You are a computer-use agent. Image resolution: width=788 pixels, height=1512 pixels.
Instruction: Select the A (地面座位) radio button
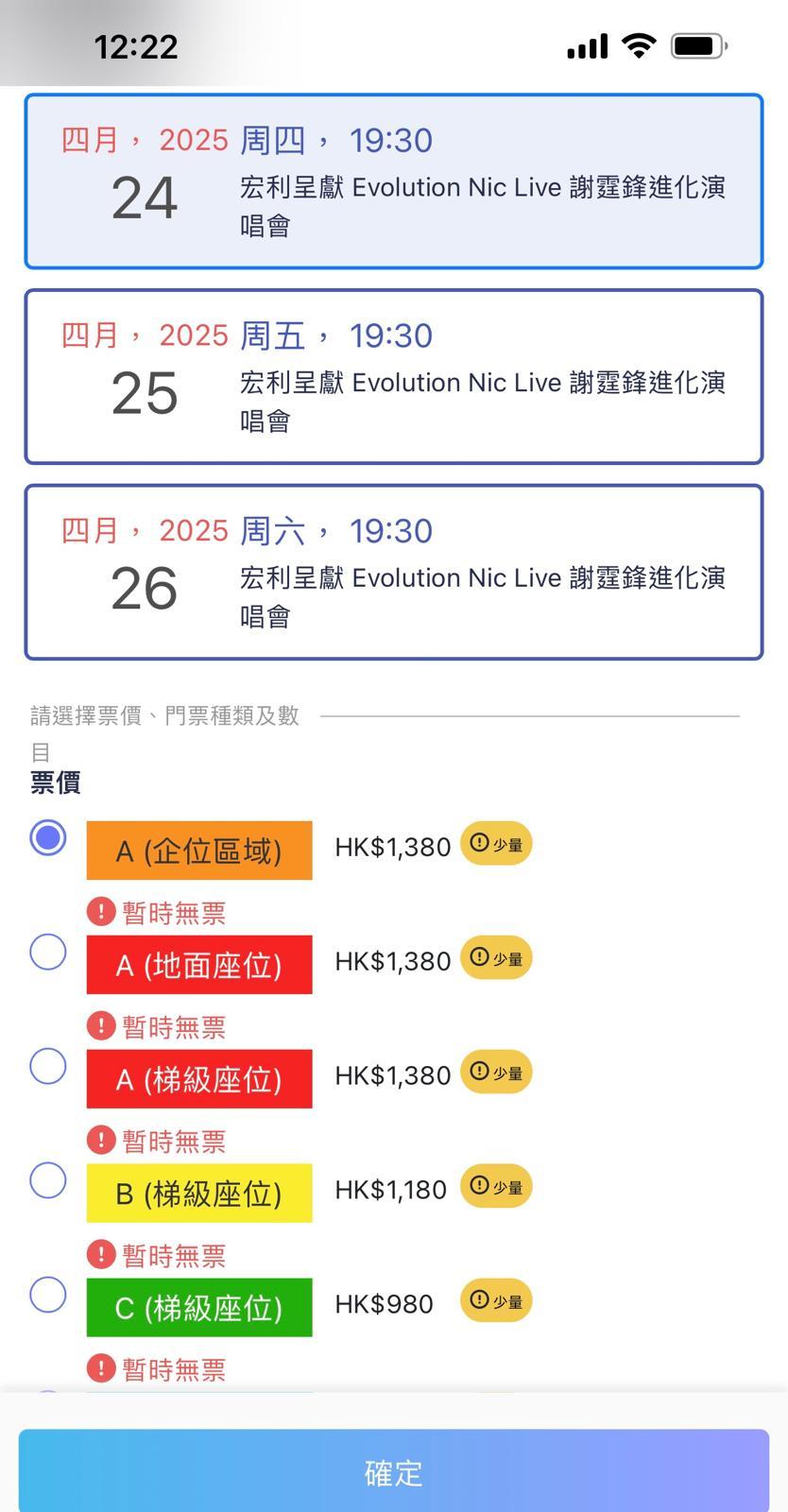tap(48, 953)
